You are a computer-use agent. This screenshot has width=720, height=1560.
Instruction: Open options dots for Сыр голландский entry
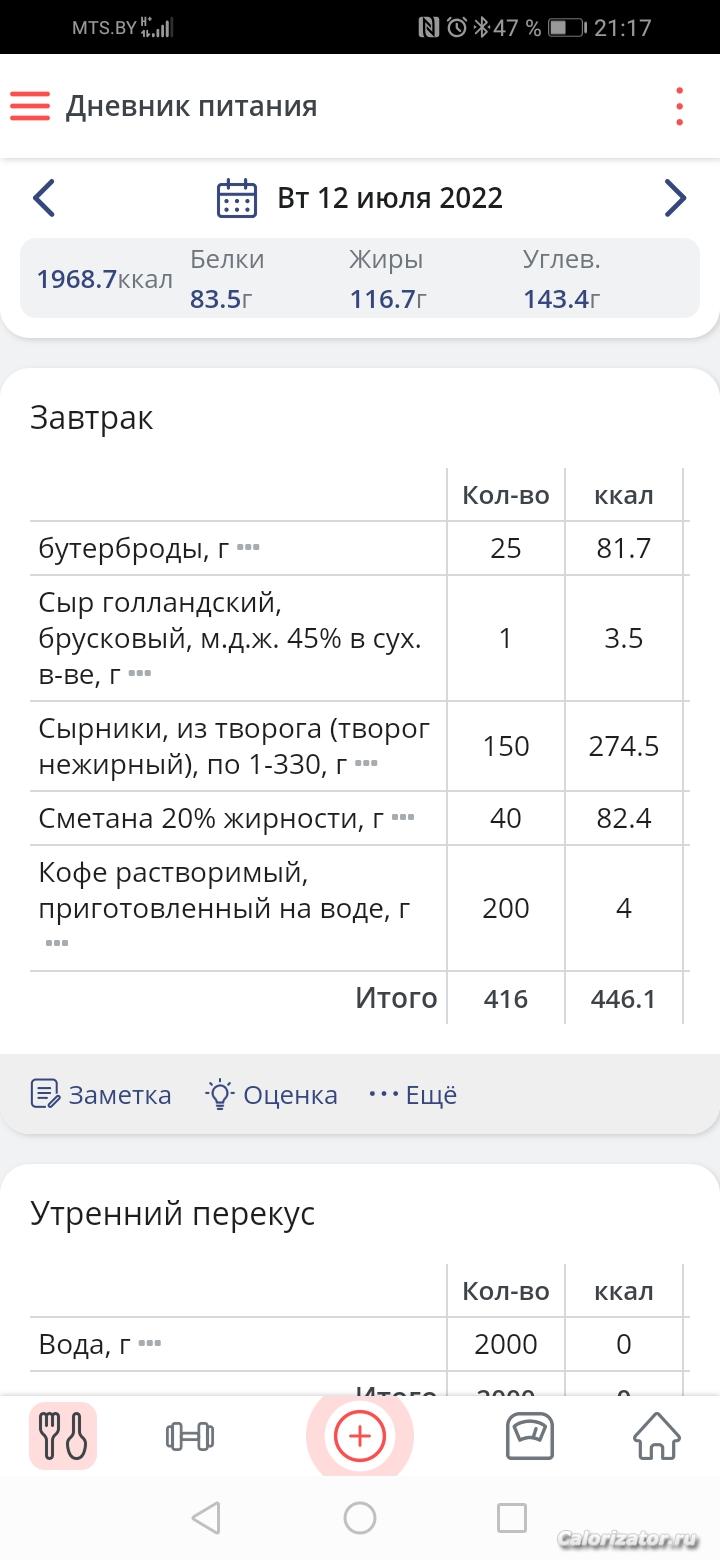(x=140, y=674)
